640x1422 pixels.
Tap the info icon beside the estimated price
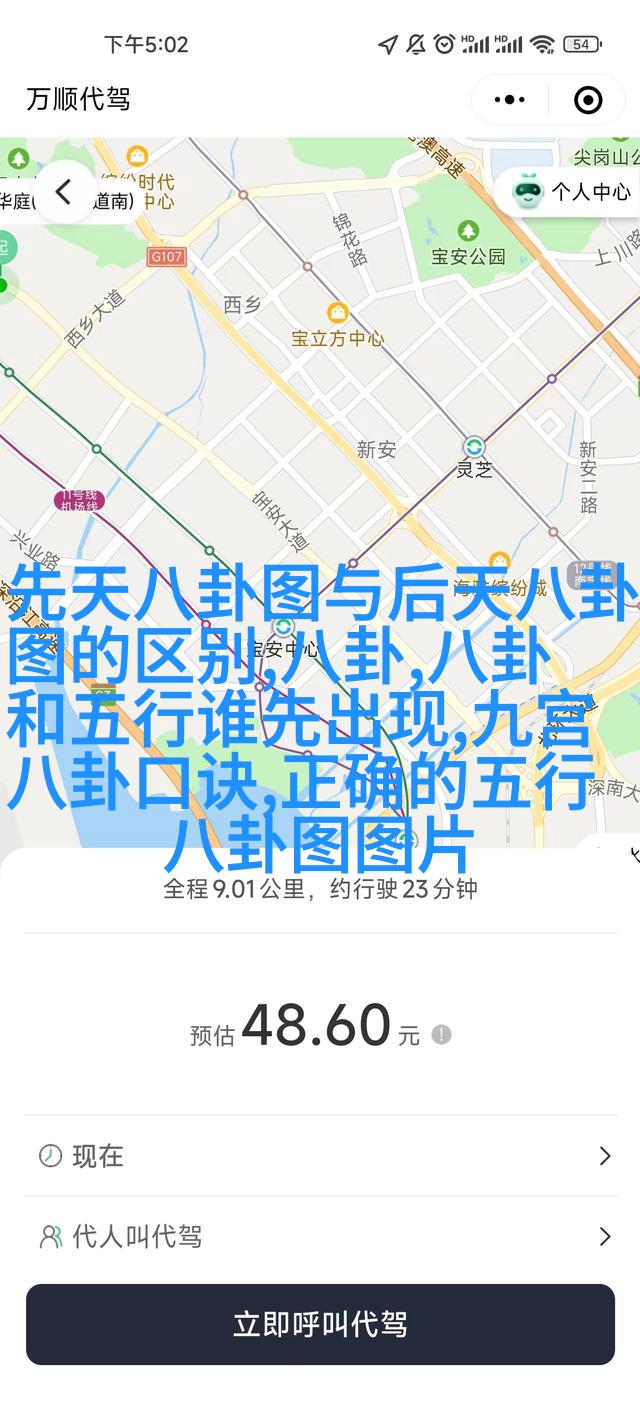pyautogui.click(x=441, y=1034)
